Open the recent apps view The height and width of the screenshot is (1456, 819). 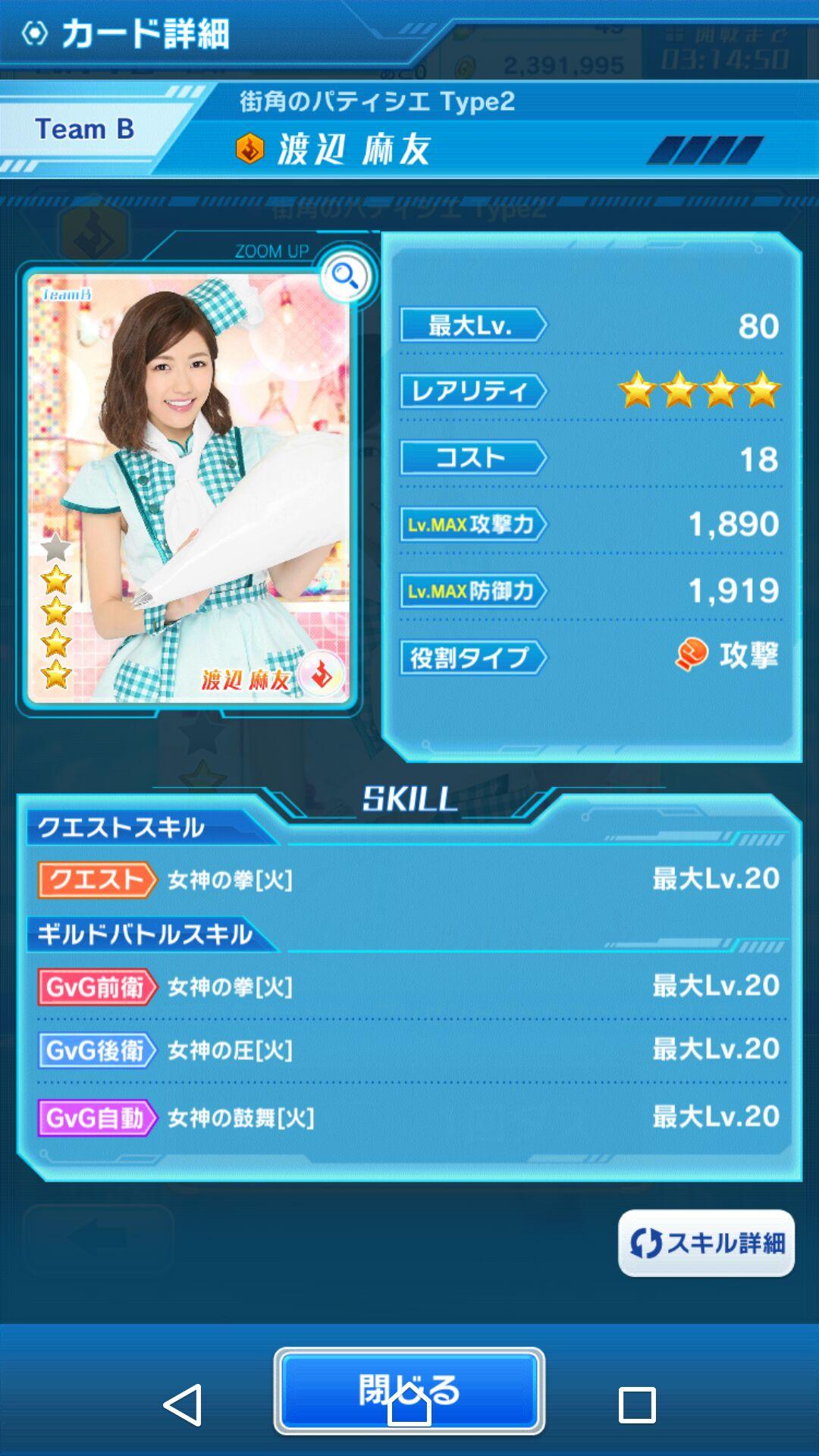click(637, 1405)
